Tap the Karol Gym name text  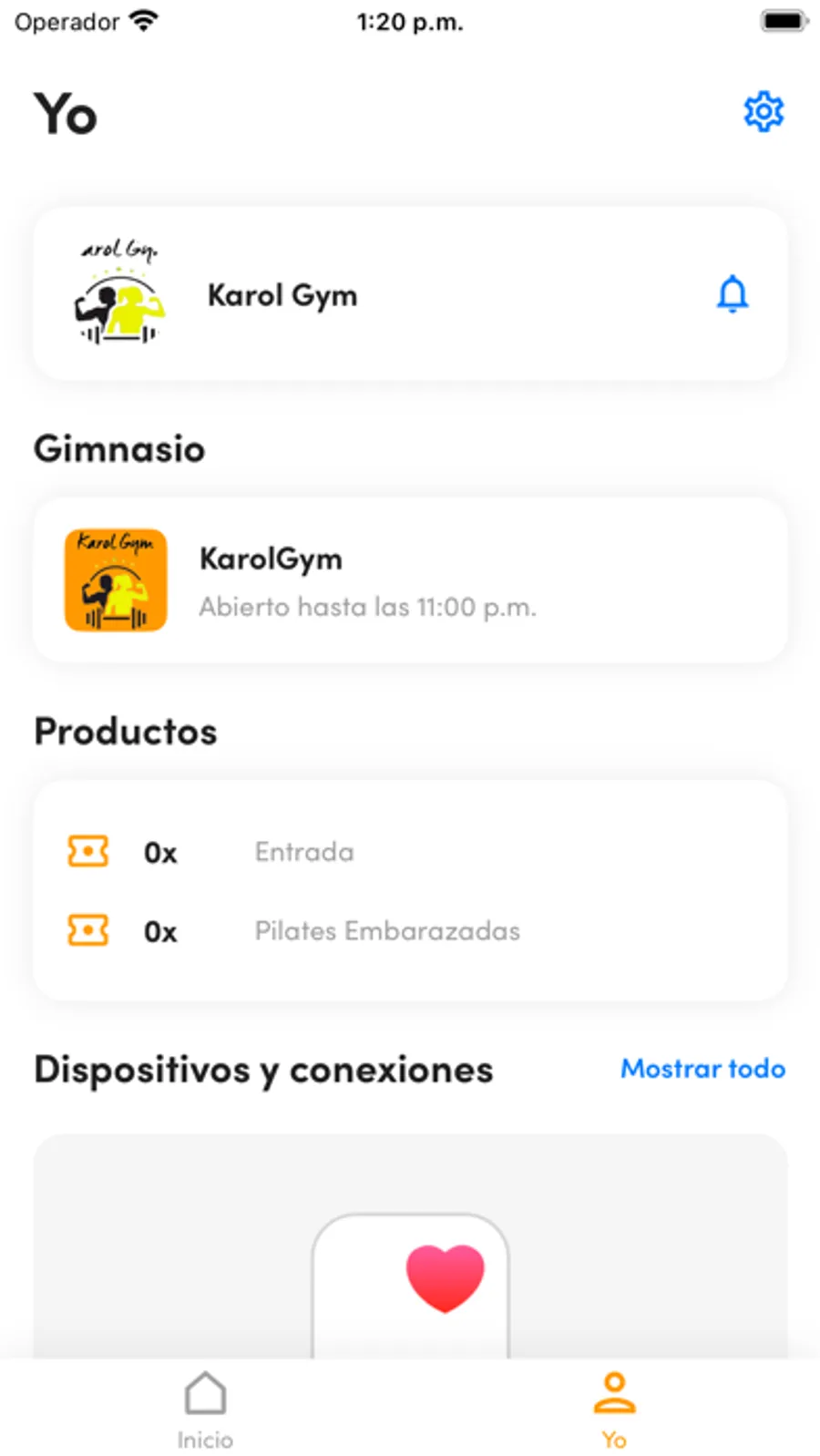point(282,294)
